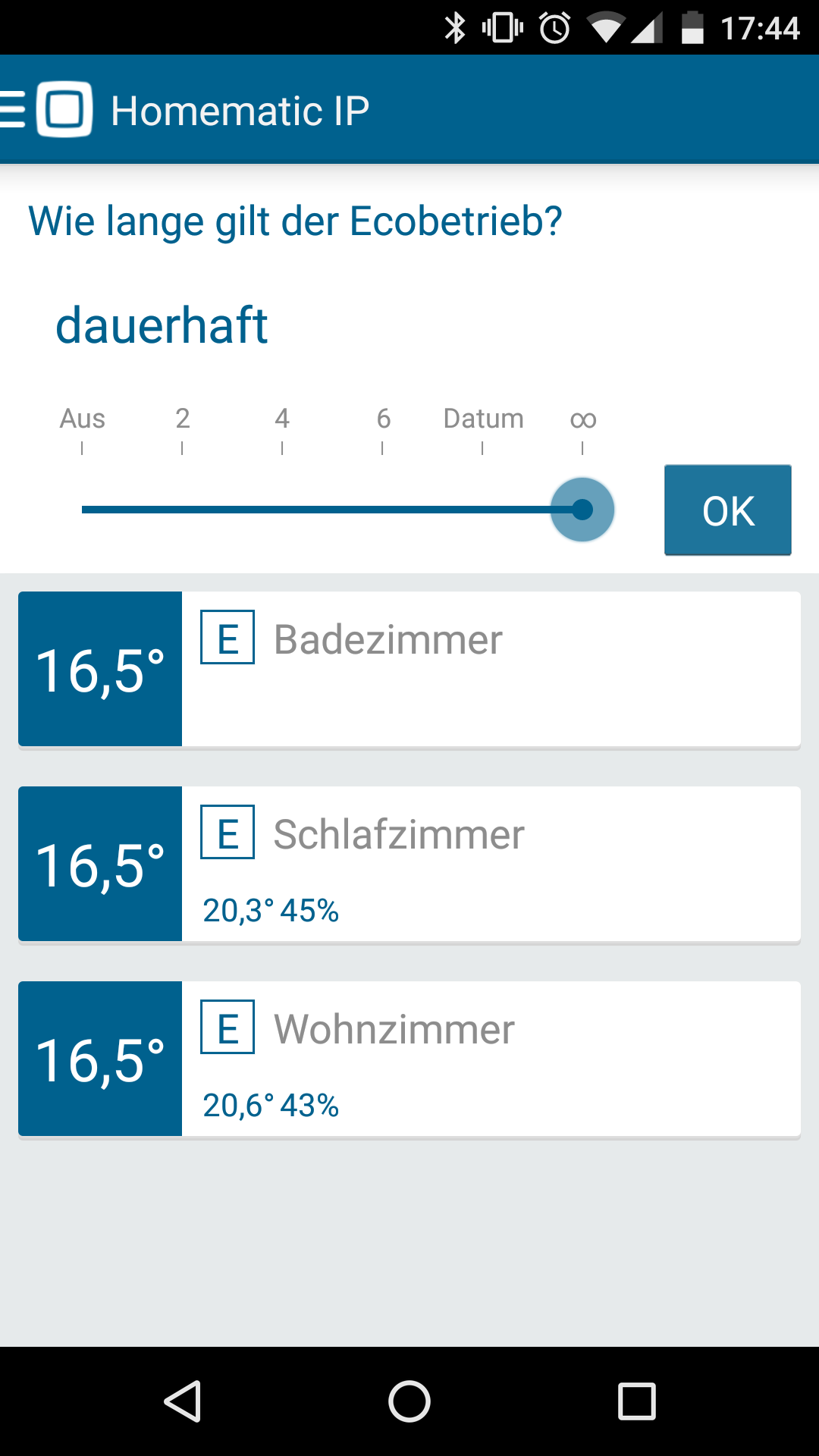The width and height of the screenshot is (819, 1456).
Task: Open the recent apps overview
Action: click(x=637, y=1401)
